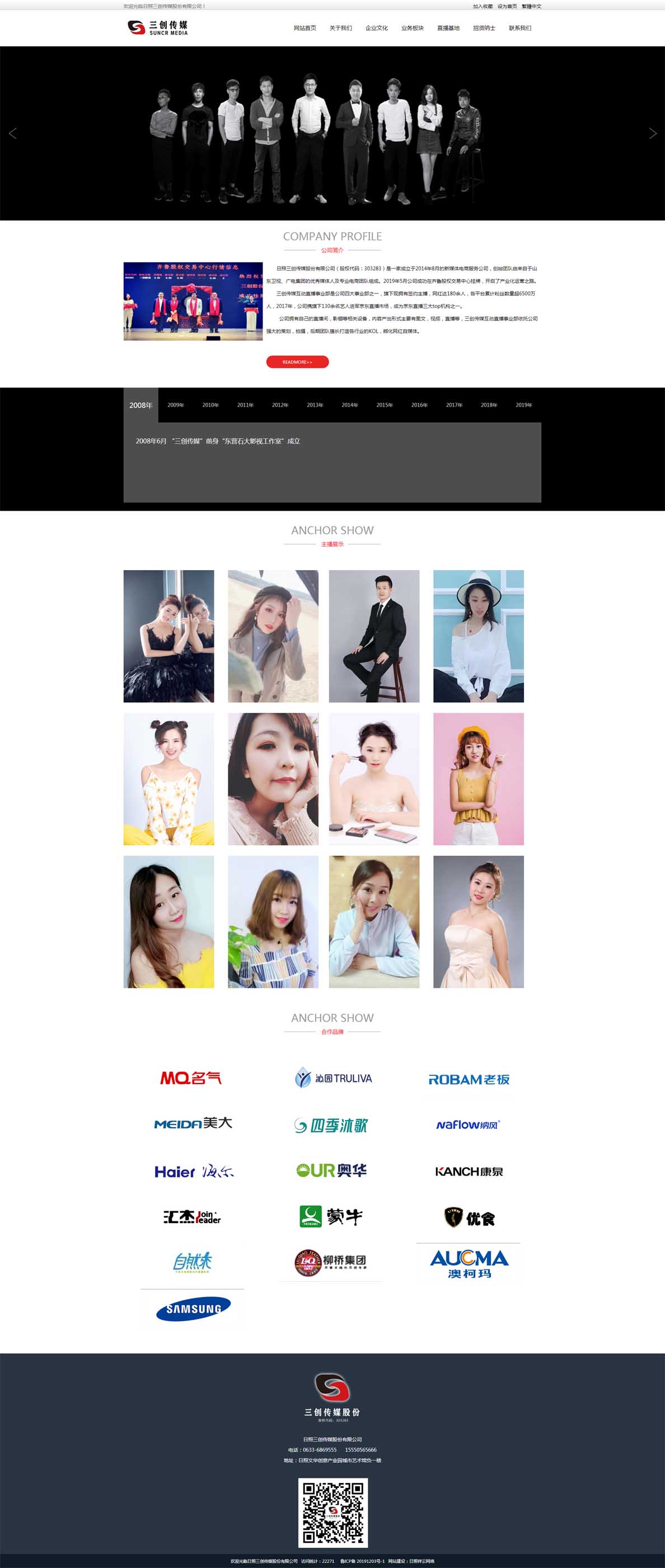The height and width of the screenshot is (1568, 665).
Task: Open the 企业文化 section
Action: tap(377, 28)
